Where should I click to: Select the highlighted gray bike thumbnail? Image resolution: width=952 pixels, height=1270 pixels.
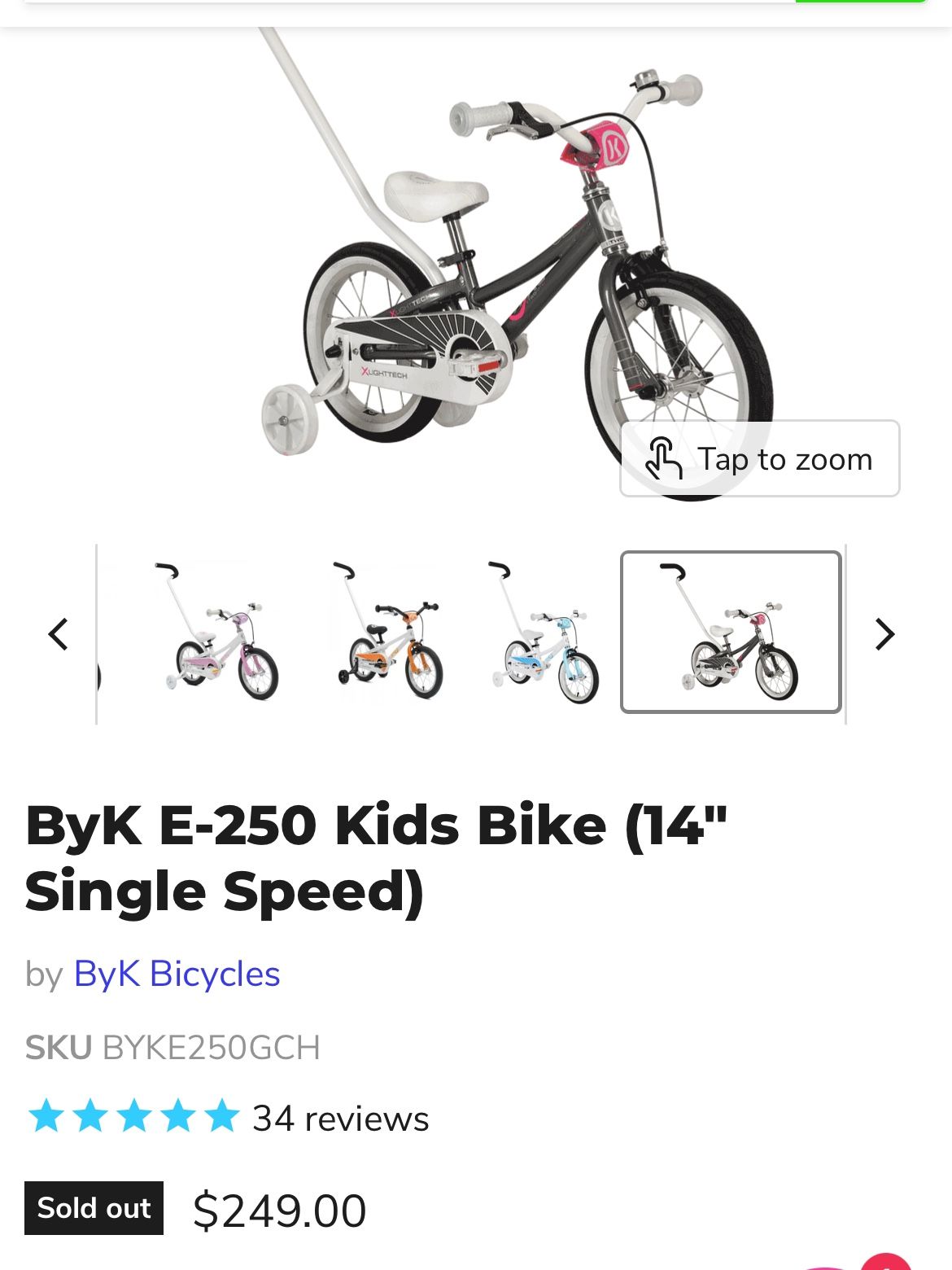[730, 635]
